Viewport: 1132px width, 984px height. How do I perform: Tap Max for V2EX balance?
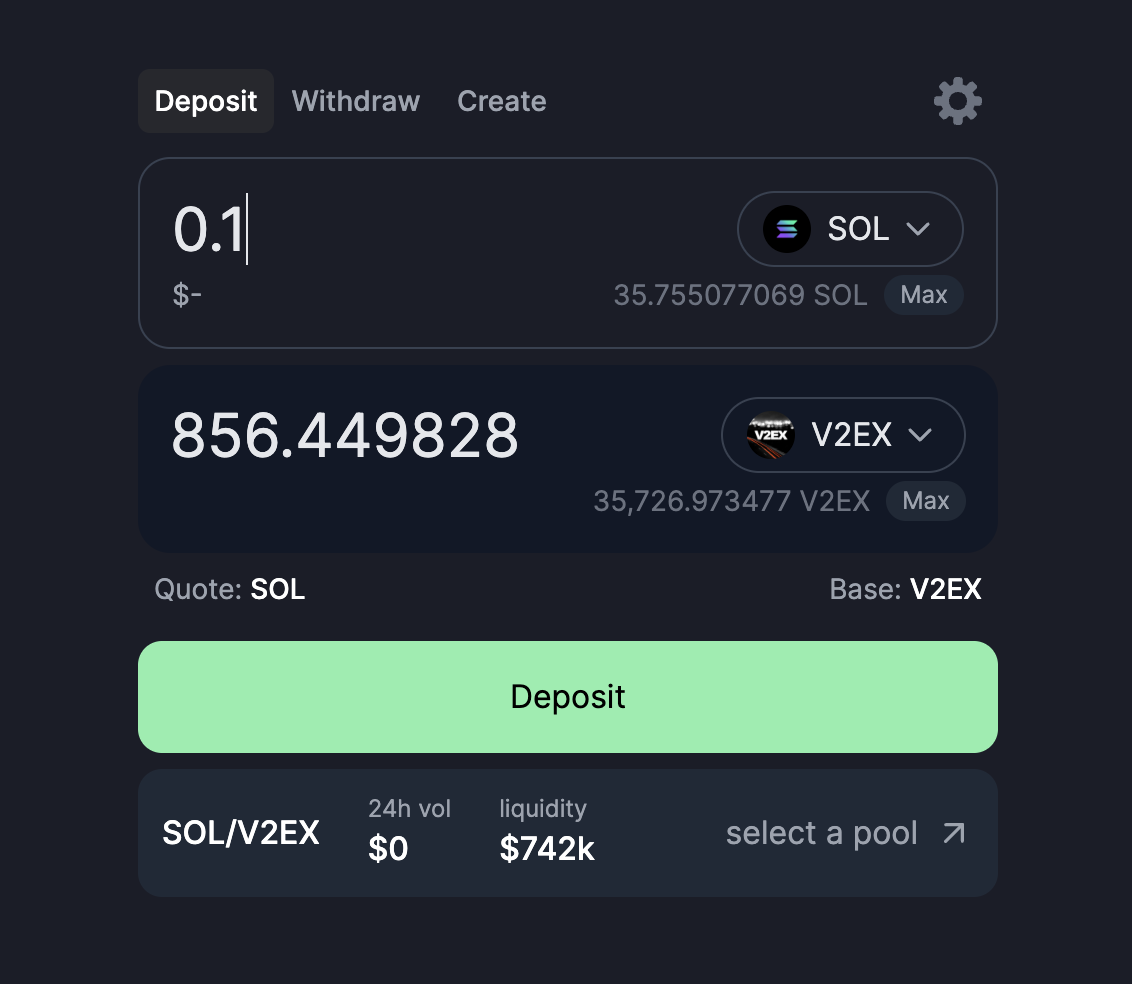coord(925,501)
